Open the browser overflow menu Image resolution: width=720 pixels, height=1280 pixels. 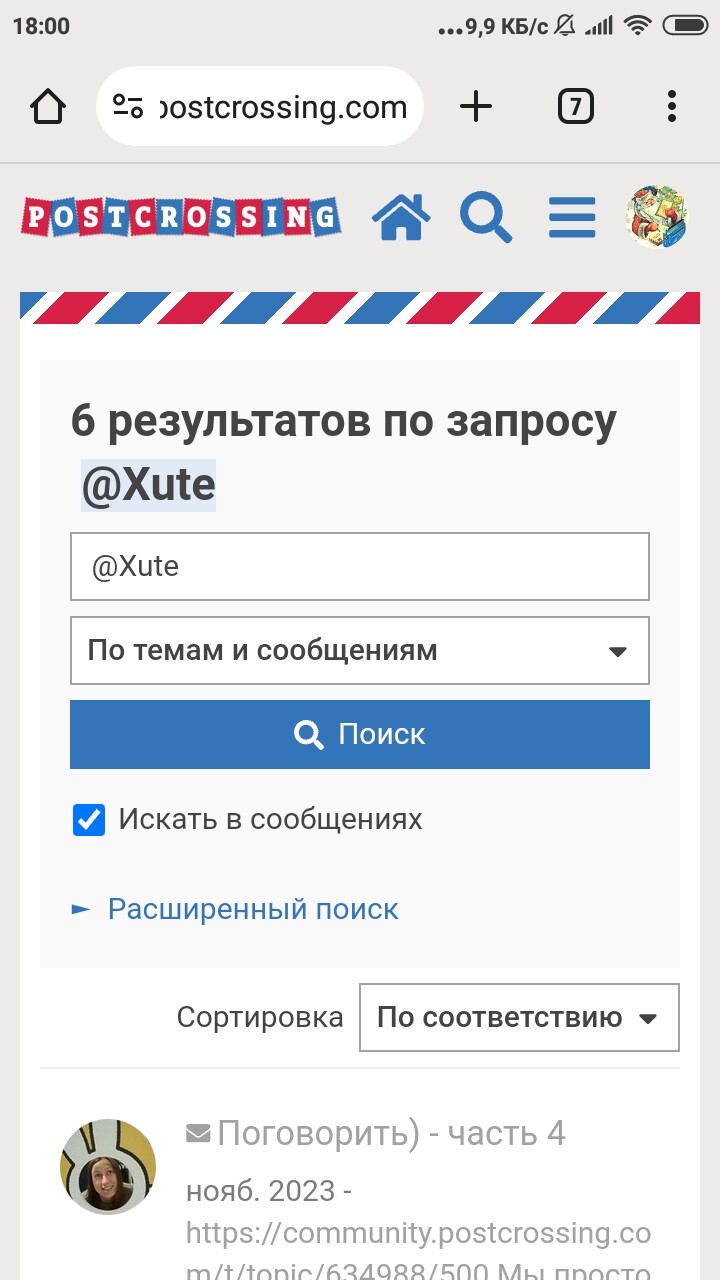point(671,106)
